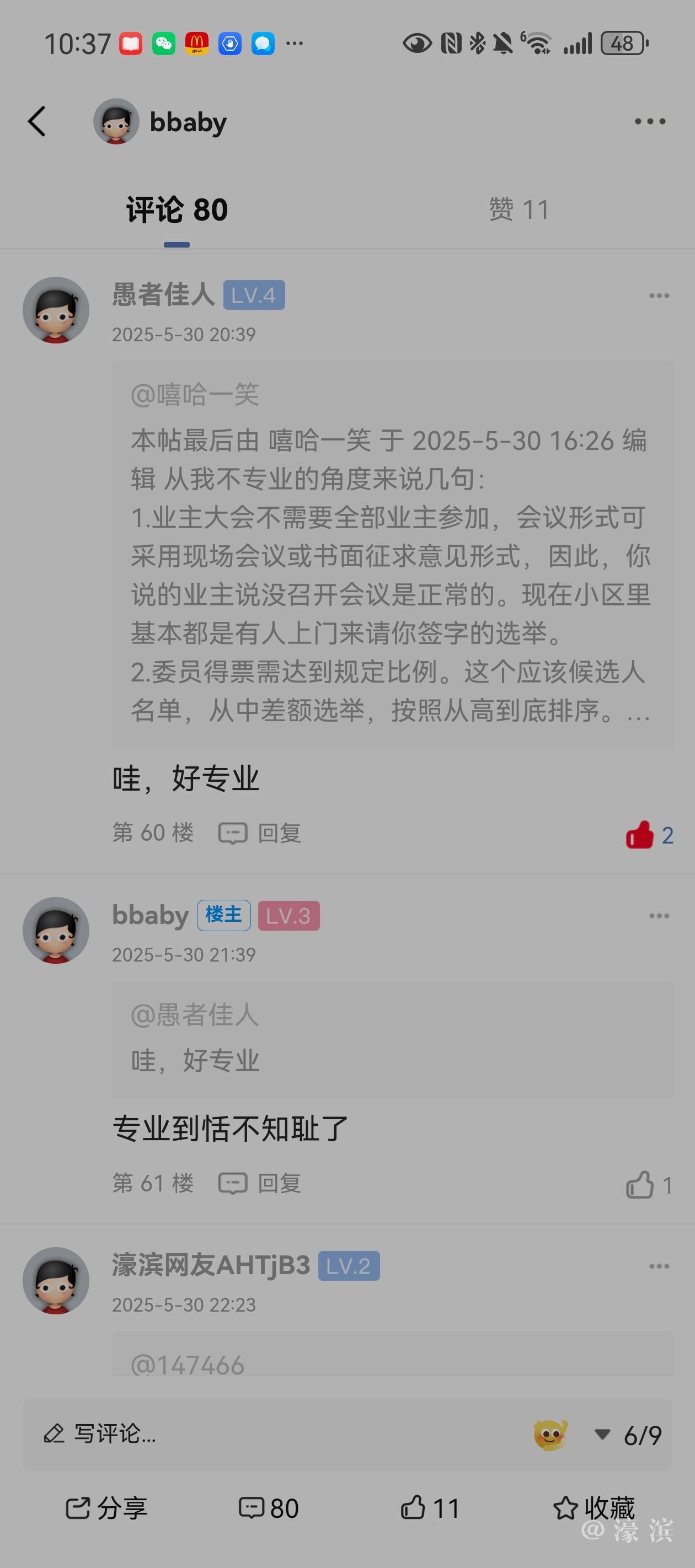The width and height of the screenshot is (695, 1568).
Task: Reply to the 第 60 楼 comment
Action: click(260, 833)
